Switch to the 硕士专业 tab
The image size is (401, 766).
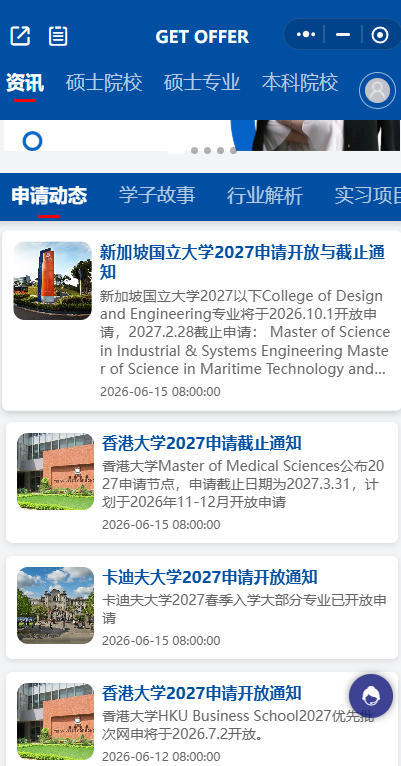tap(202, 83)
